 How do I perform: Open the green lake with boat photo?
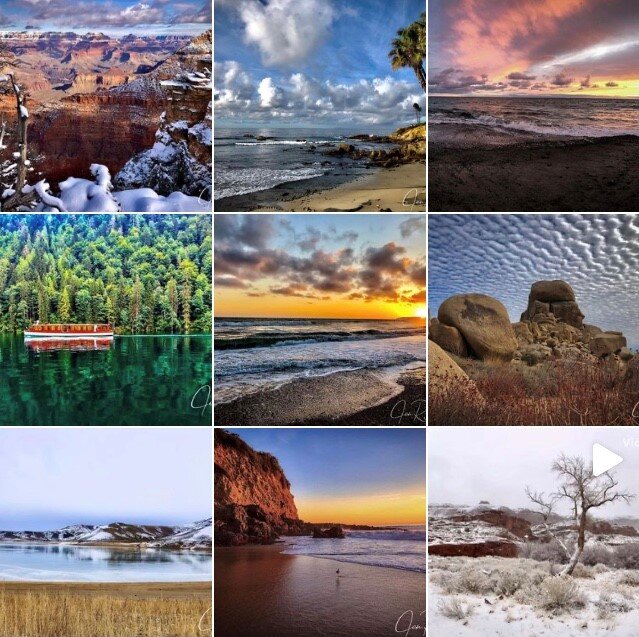point(105,319)
